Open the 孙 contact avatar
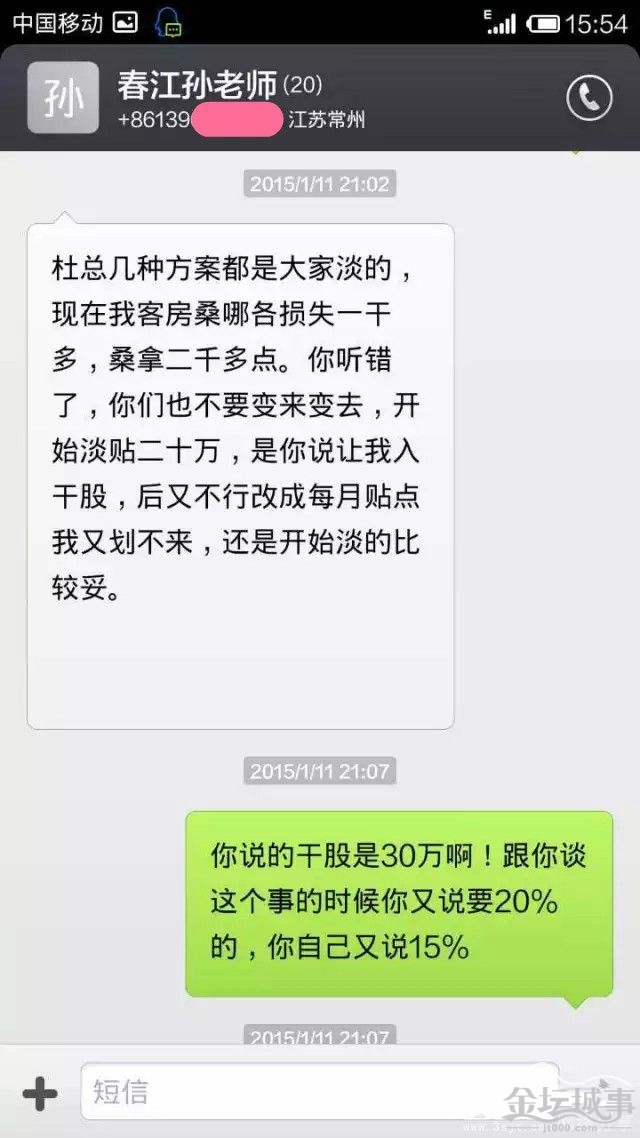 (62, 97)
